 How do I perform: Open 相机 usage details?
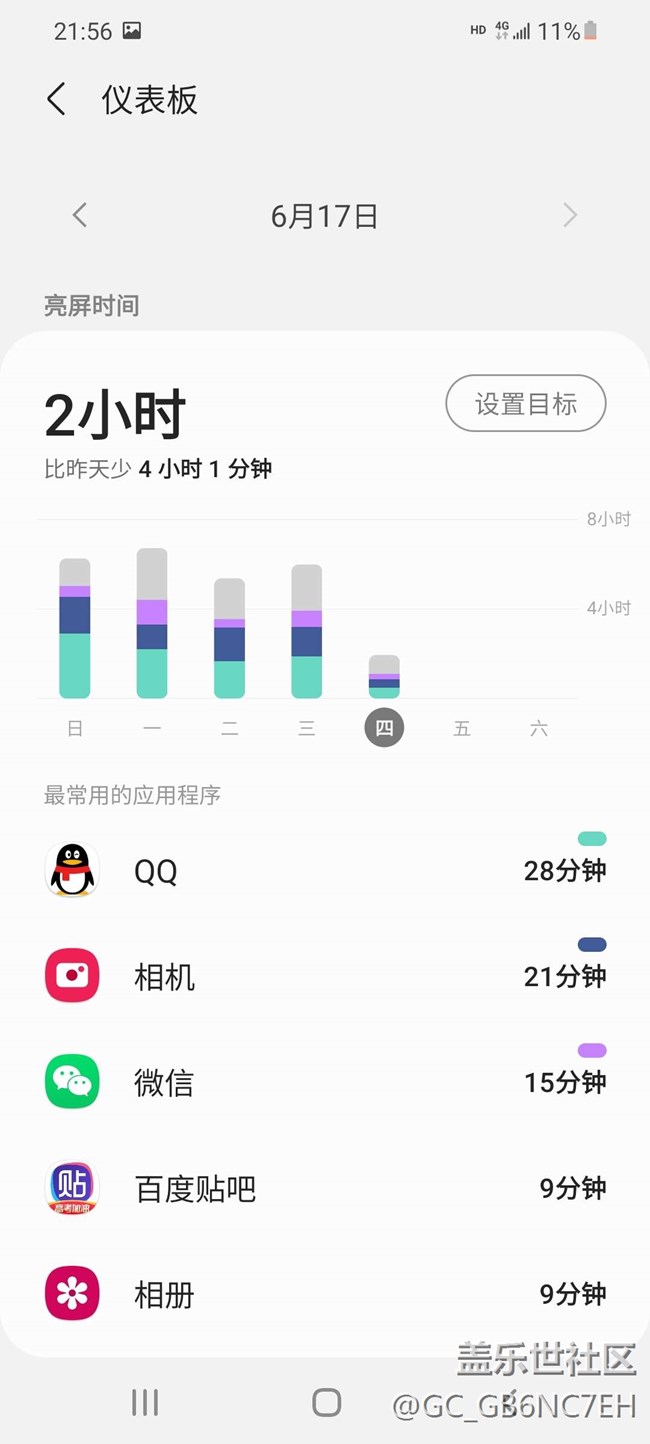click(x=325, y=976)
